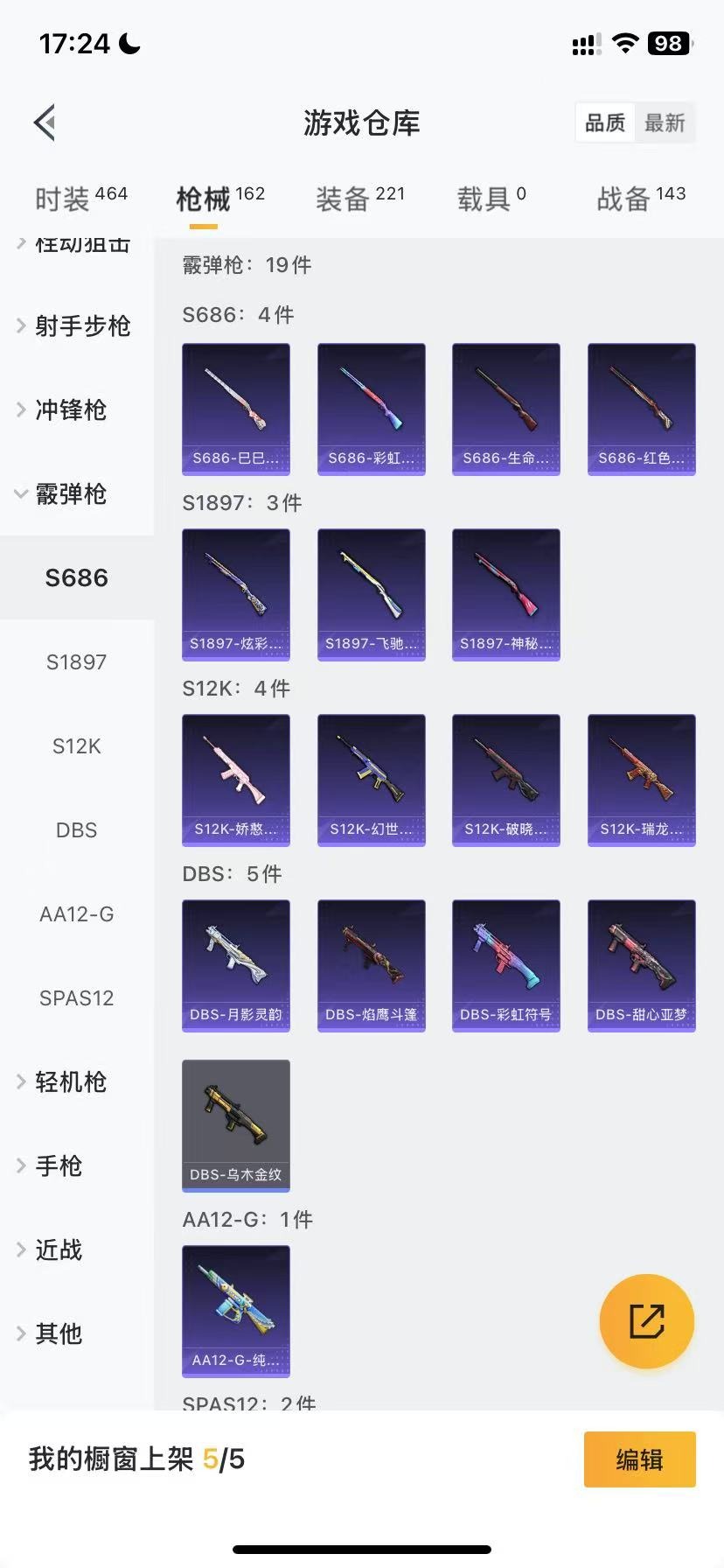The image size is (724, 1568).
Task: Open the AA12-G skin tile
Action: pyautogui.click(x=236, y=1311)
